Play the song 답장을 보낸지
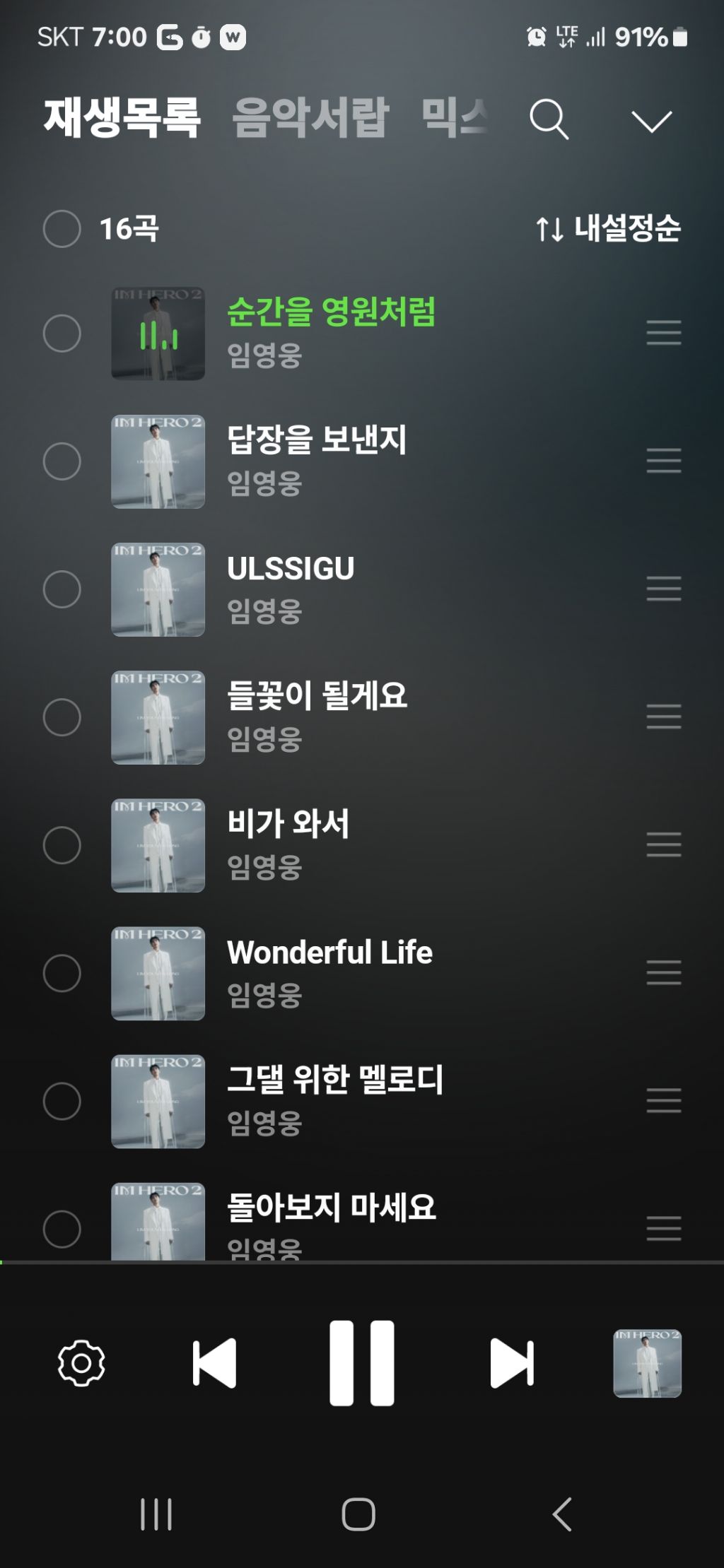Image resolution: width=724 pixels, height=1568 pixels. (317, 440)
